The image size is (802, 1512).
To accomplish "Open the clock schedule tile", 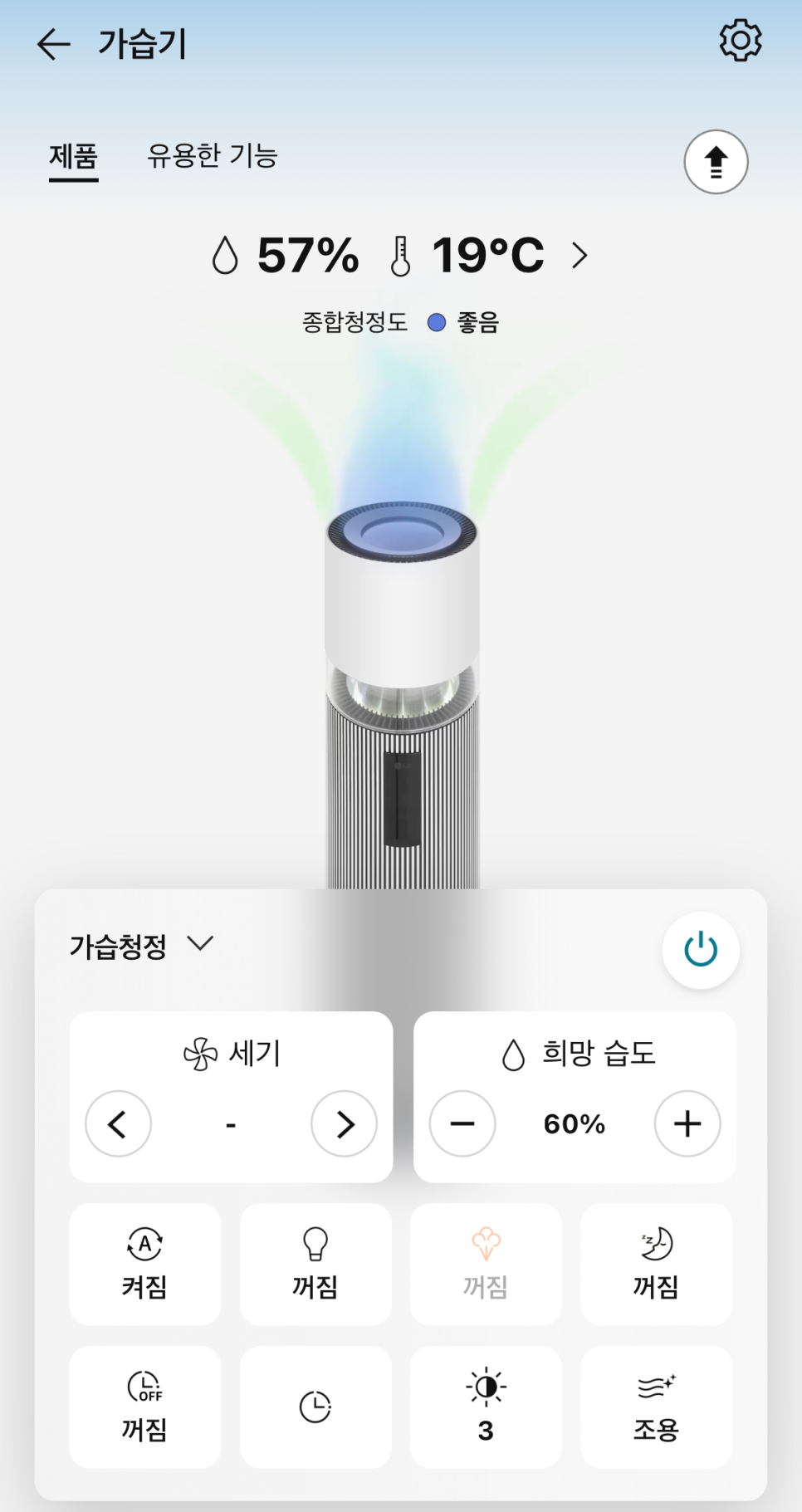I will 315,1407.
